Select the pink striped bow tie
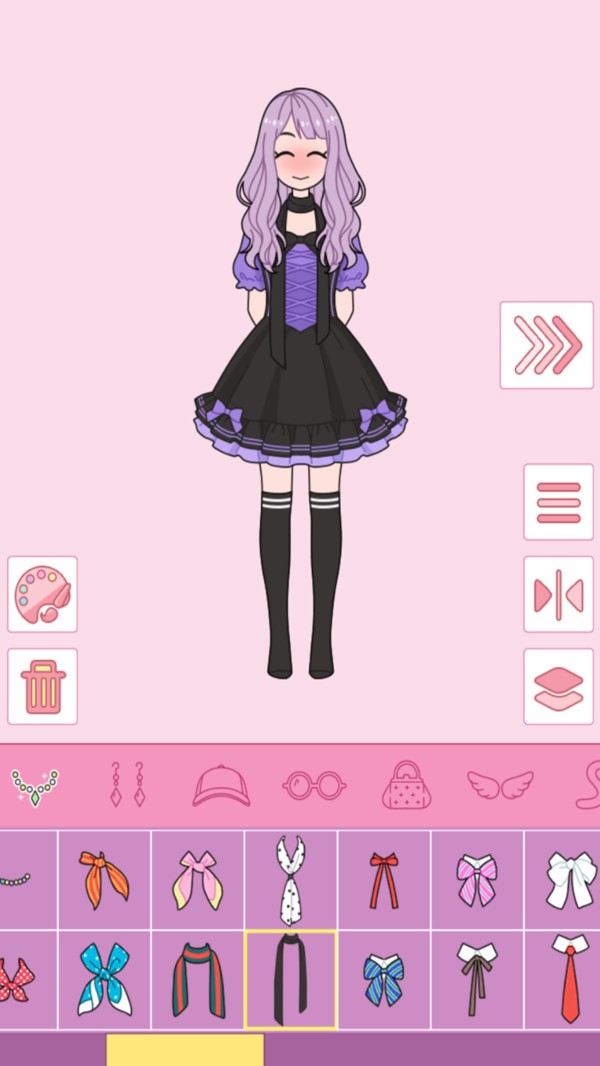The height and width of the screenshot is (1066, 600). (x=477, y=879)
